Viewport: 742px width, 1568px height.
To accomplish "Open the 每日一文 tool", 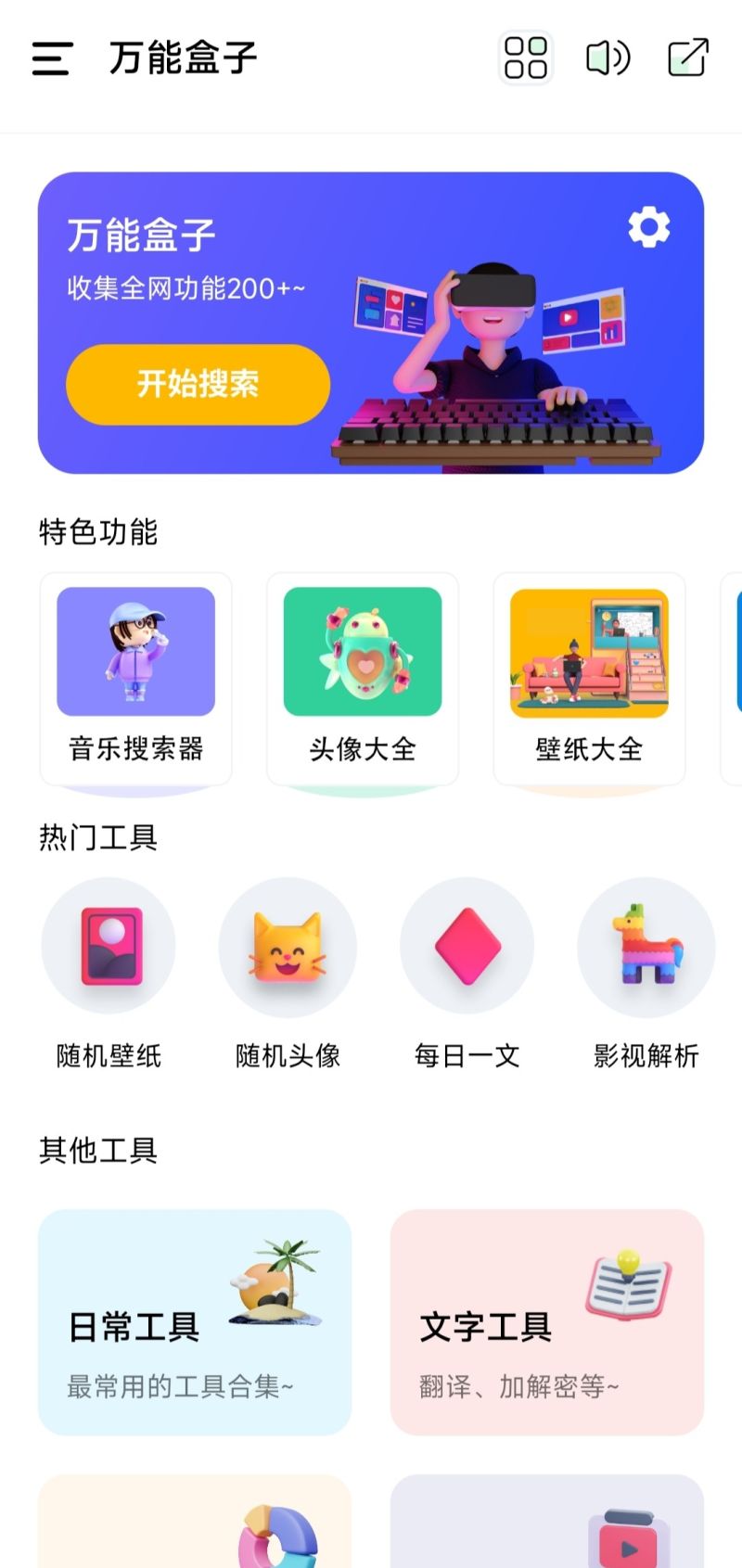I will pyautogui.click(x=467, y=974).
